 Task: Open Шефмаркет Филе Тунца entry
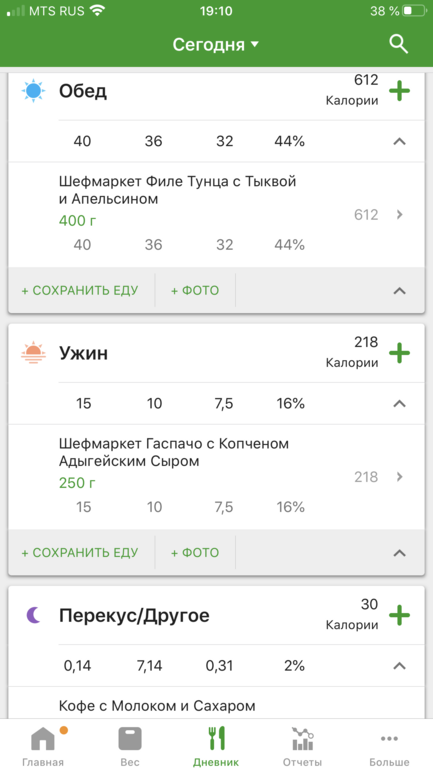click(x=216, y=215)
